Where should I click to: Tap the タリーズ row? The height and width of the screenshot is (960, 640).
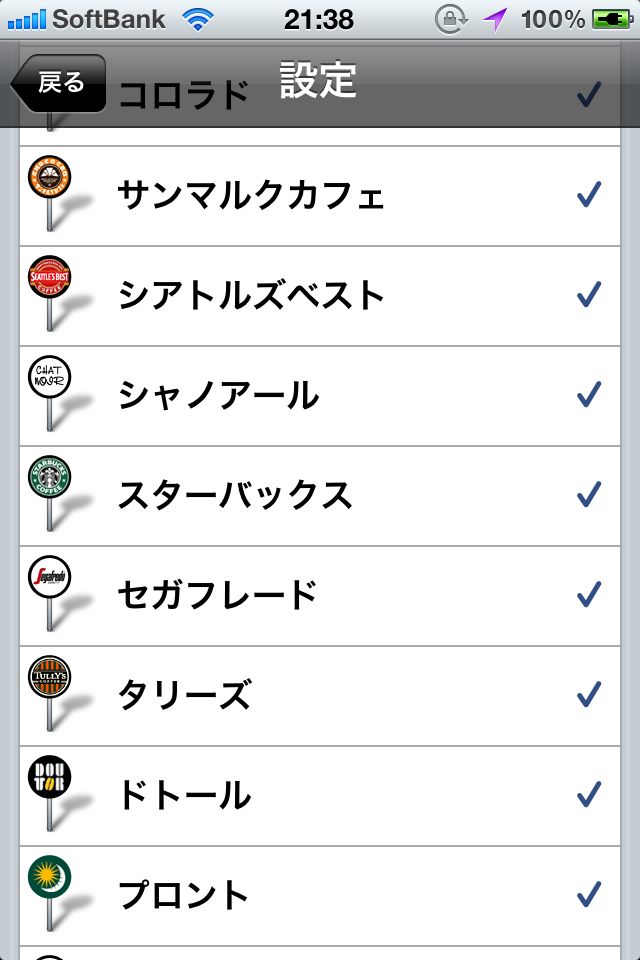click(320, 695)
